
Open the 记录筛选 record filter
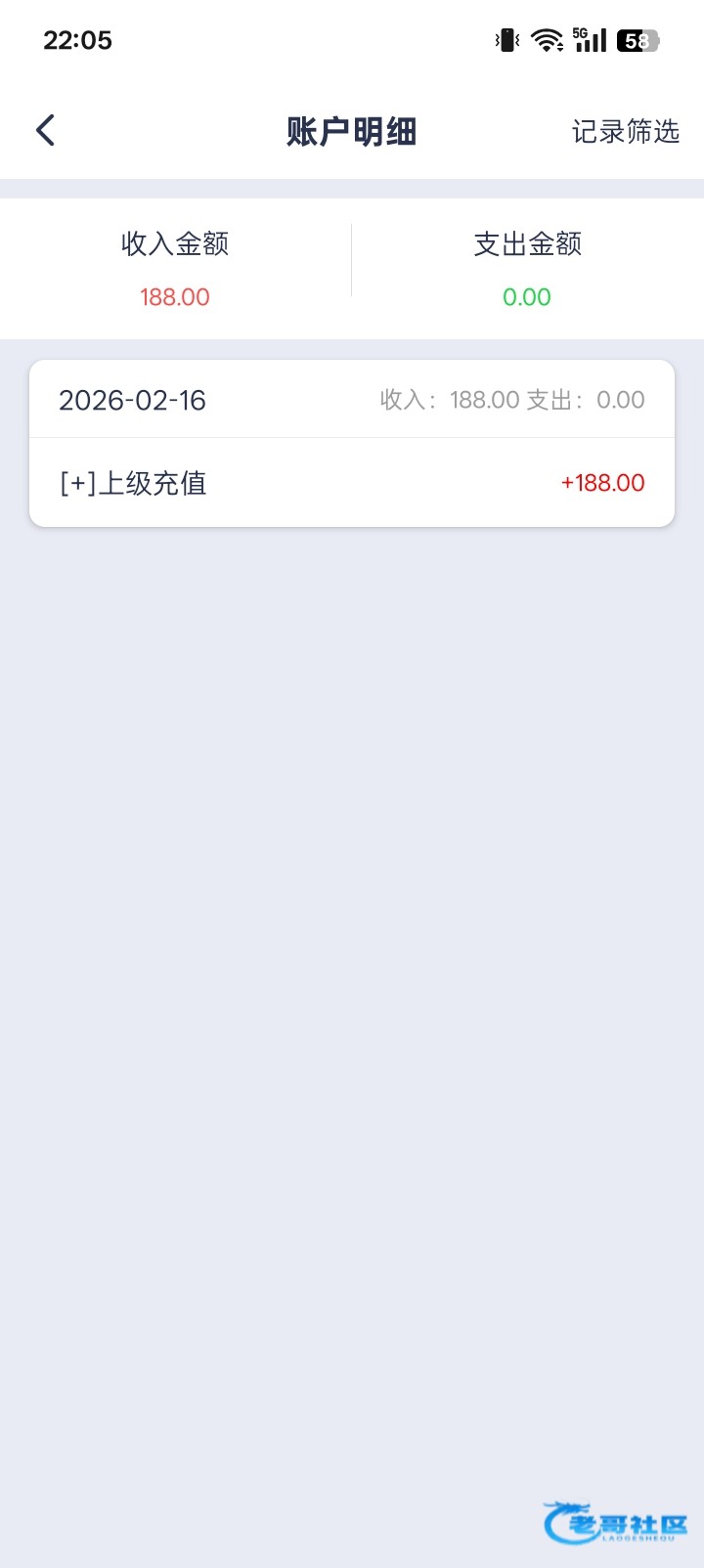(625, 131)
